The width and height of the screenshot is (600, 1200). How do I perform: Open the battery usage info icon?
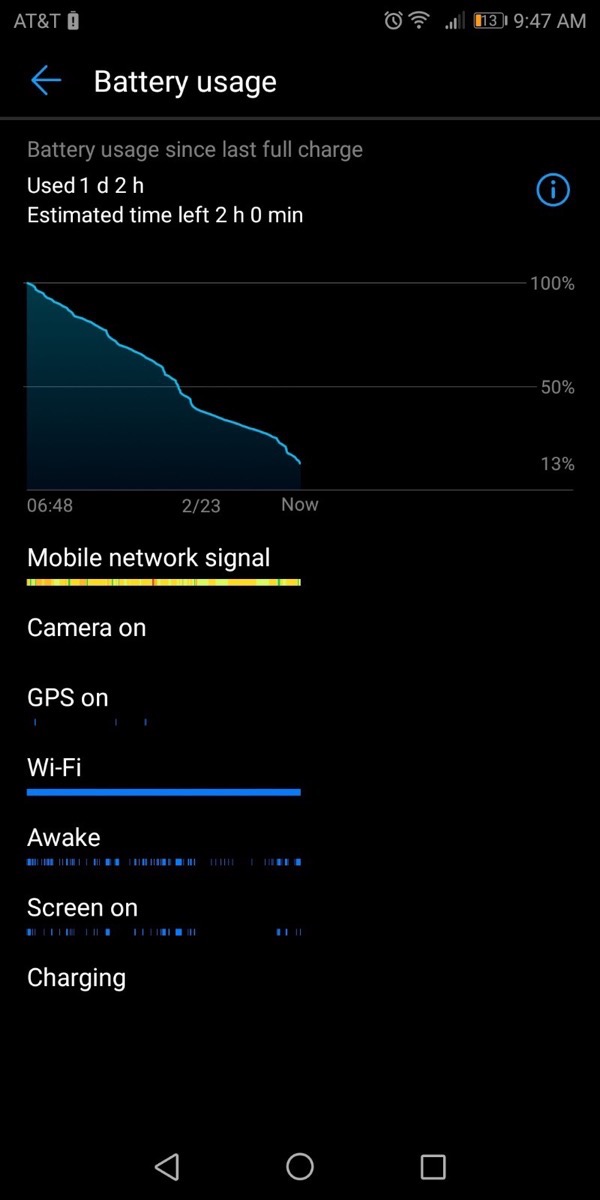553,189
